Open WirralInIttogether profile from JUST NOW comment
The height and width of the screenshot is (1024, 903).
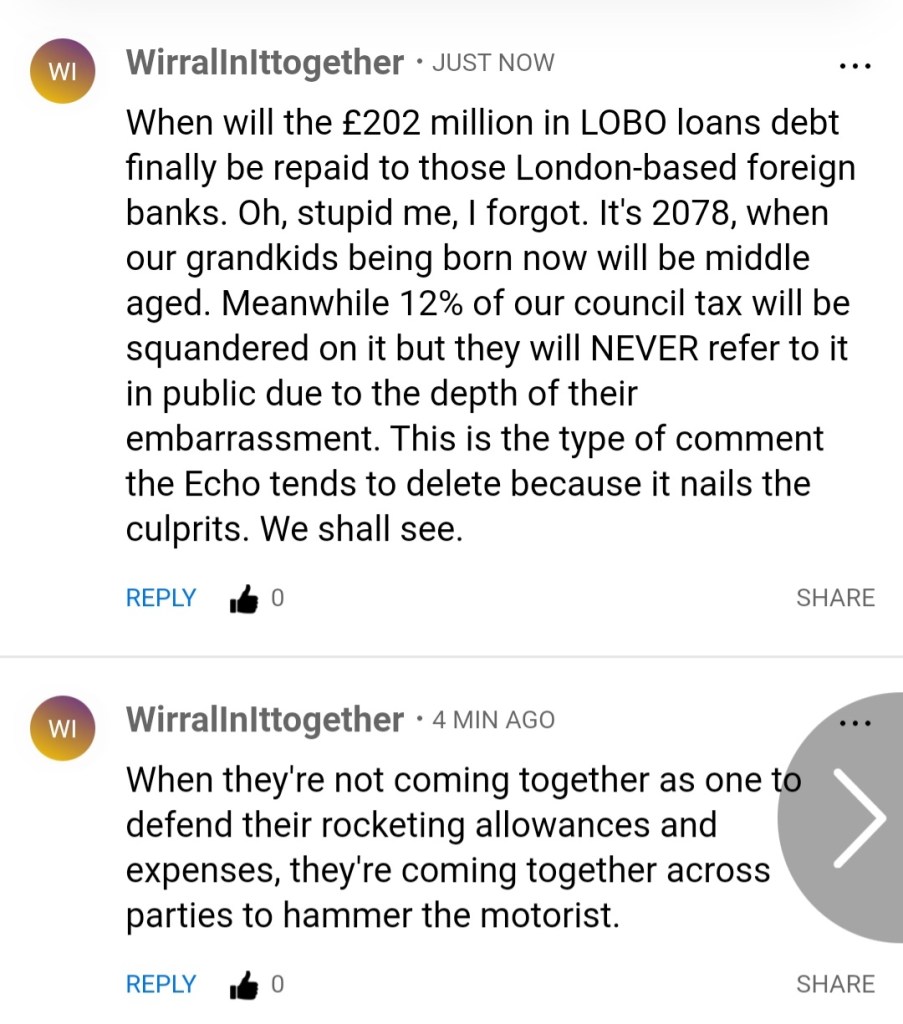click(264, 63)
